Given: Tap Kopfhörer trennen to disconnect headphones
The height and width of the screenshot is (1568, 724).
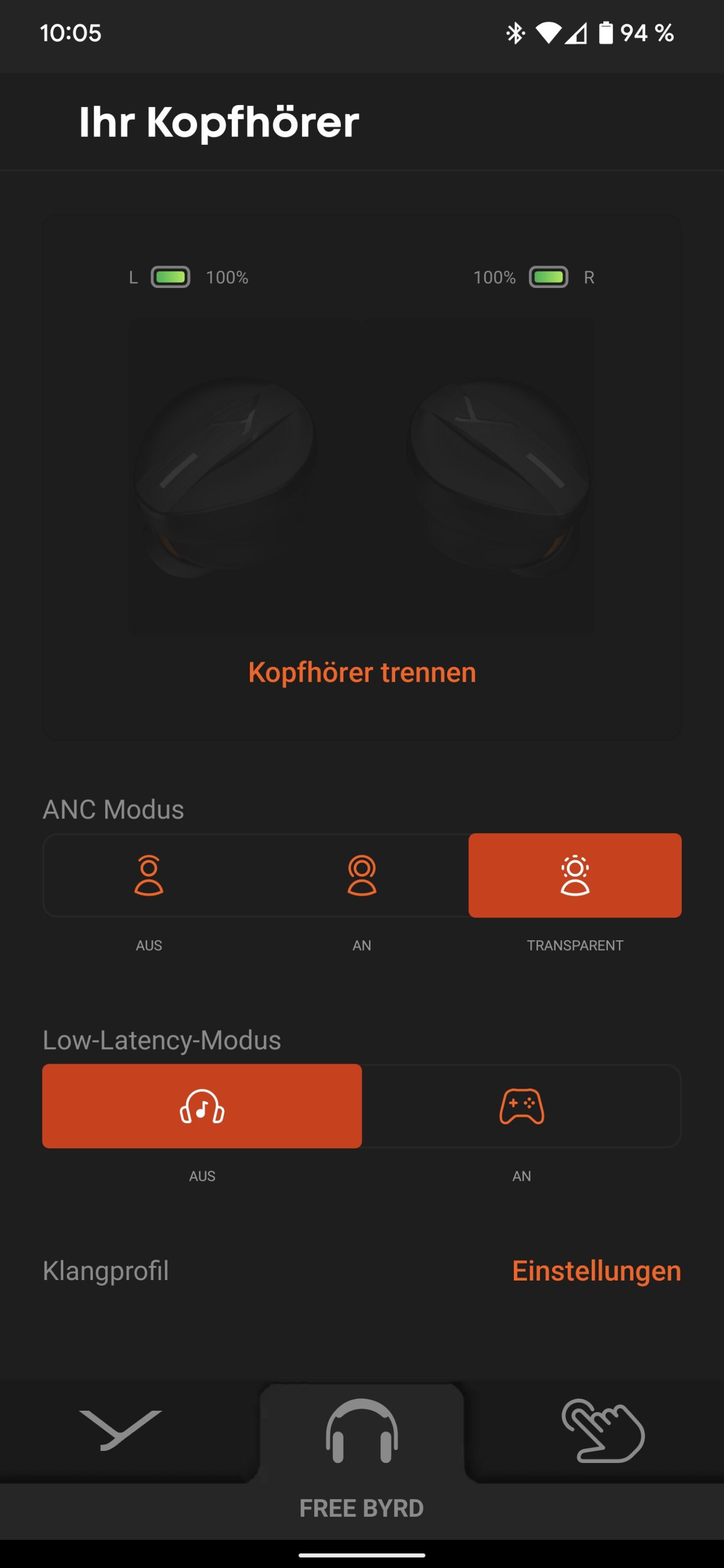Looking at the screenshot, I should tap(362, 672).
